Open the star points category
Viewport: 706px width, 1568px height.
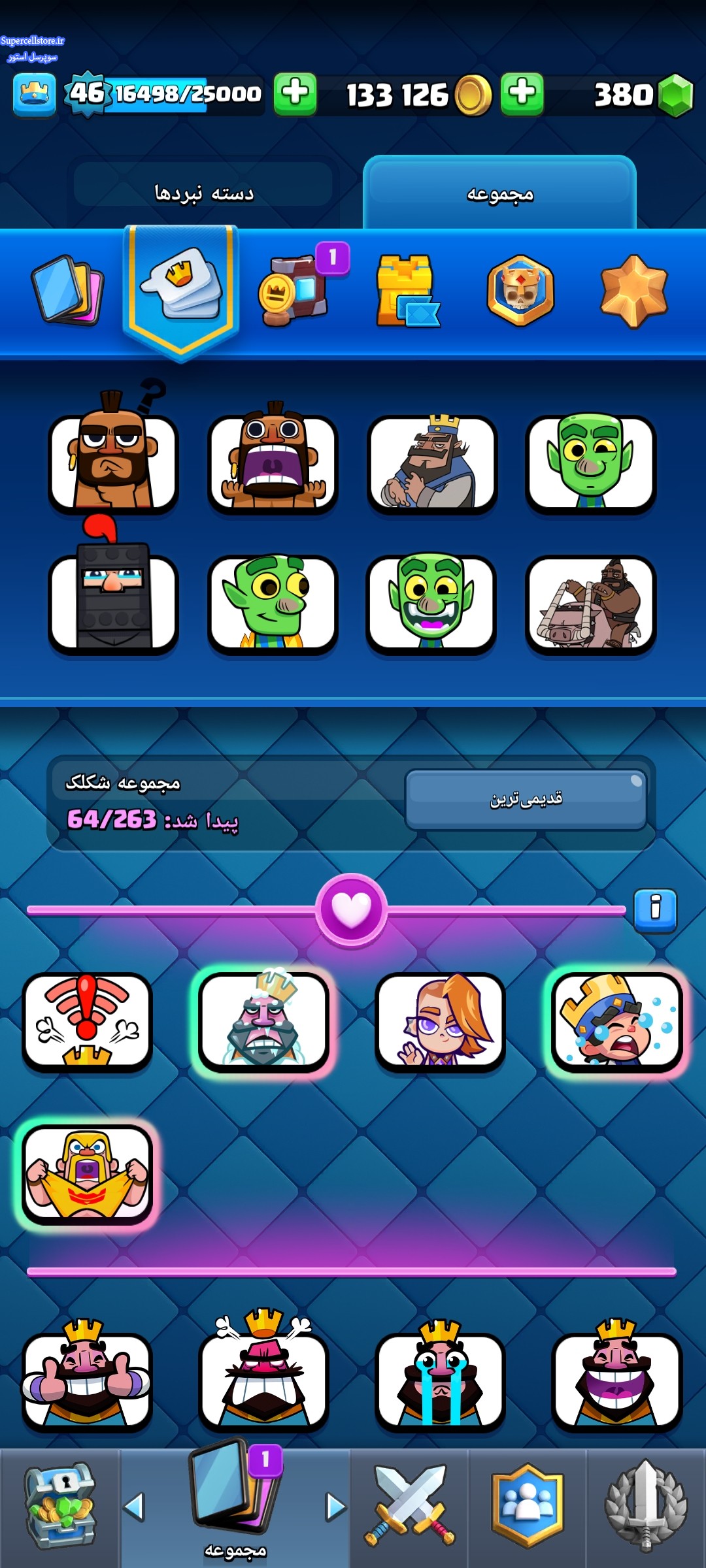click(x=633, y=291)
